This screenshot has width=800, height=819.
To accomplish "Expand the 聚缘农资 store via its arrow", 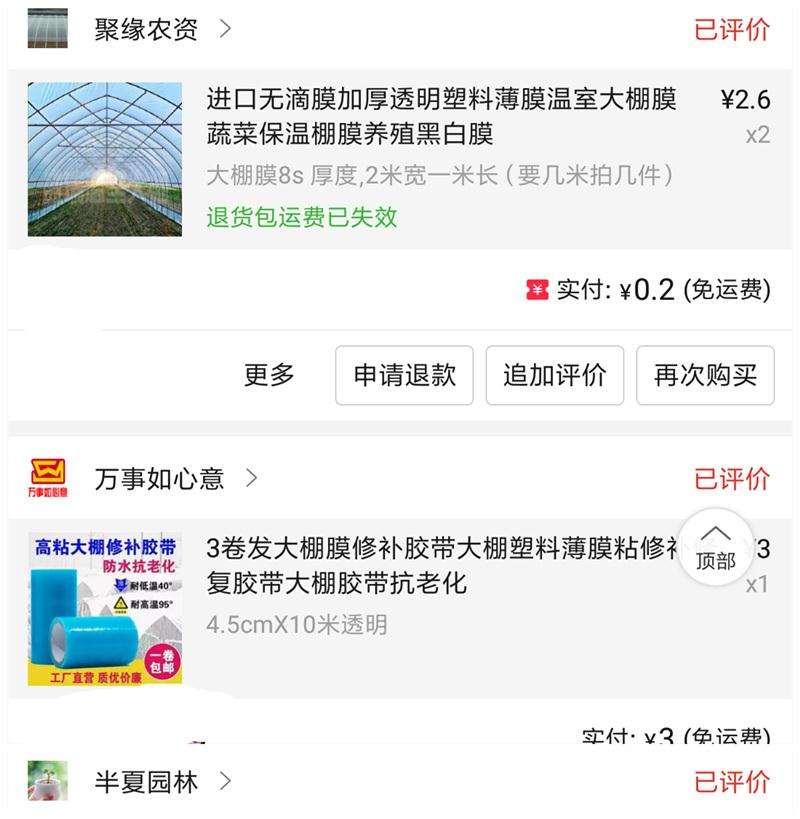I will click(x=224, y=29).
